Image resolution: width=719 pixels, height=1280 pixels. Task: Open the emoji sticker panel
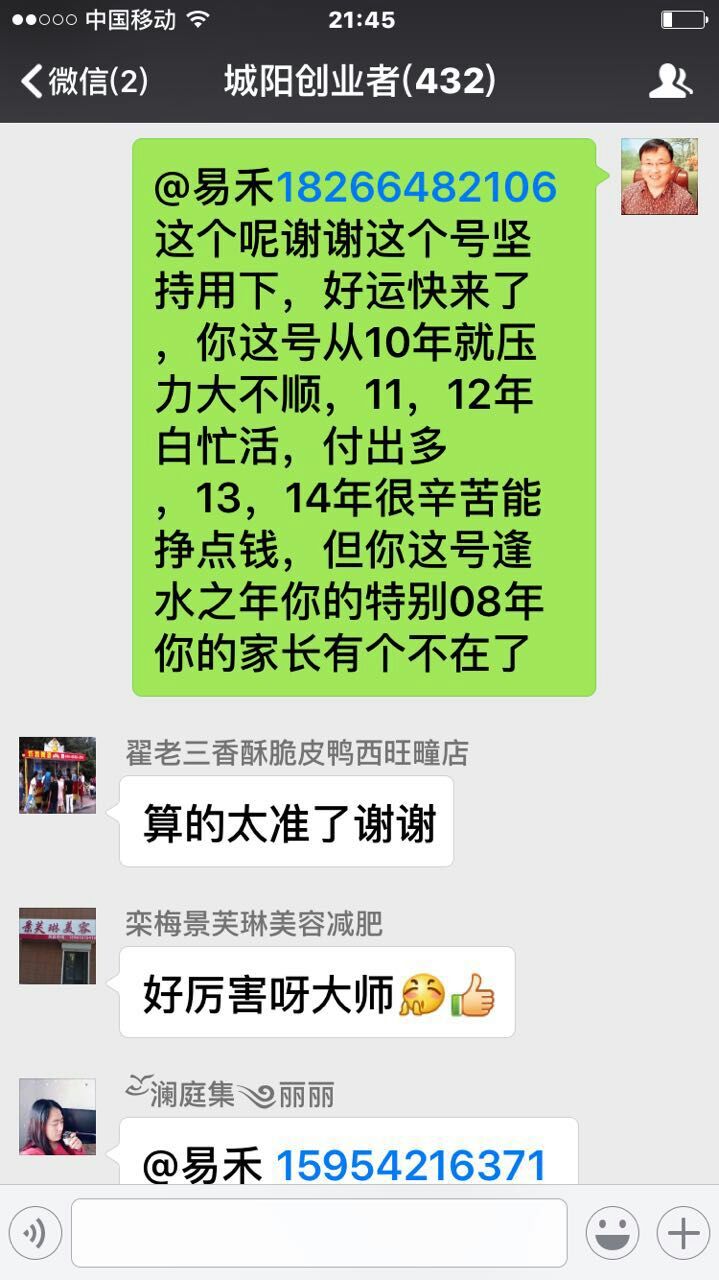point(612,1233)
